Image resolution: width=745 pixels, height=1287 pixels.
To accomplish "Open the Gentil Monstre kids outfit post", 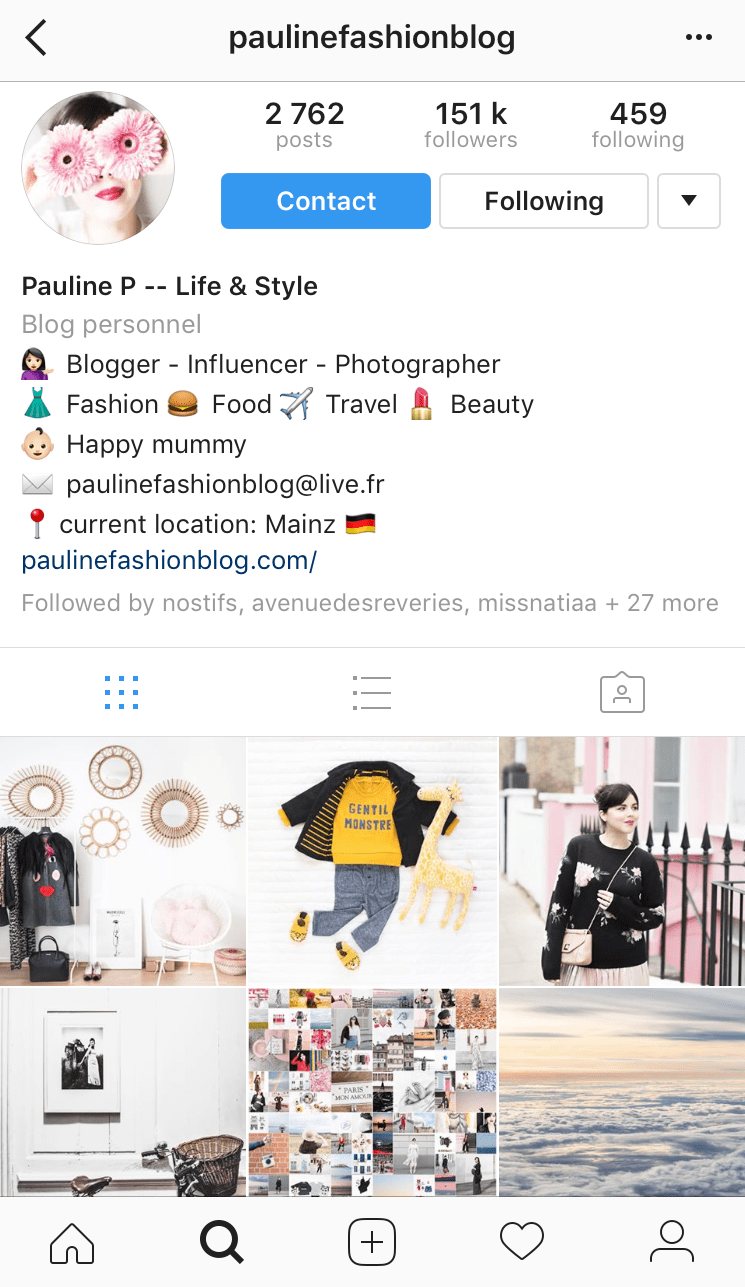I will [372, 861].
